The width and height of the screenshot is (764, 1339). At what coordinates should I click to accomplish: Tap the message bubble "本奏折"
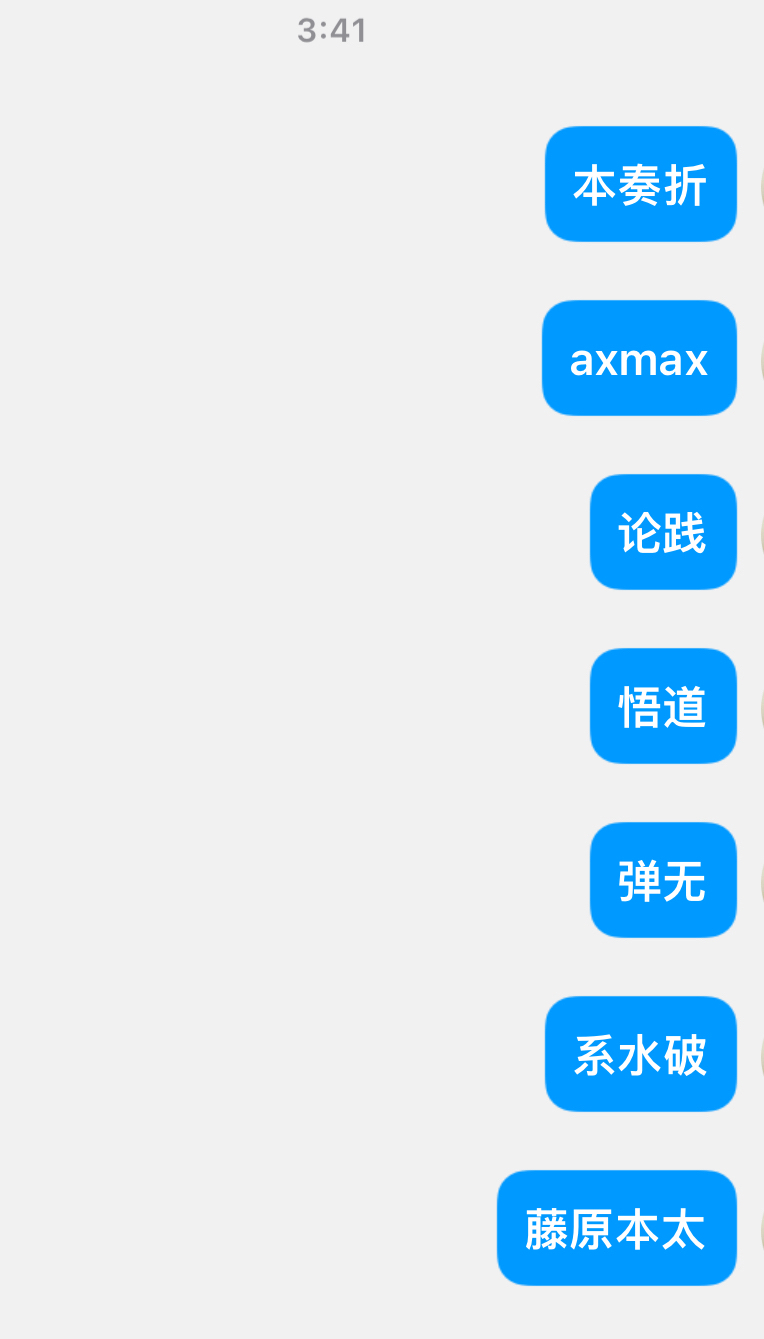(x=641, y=184)
